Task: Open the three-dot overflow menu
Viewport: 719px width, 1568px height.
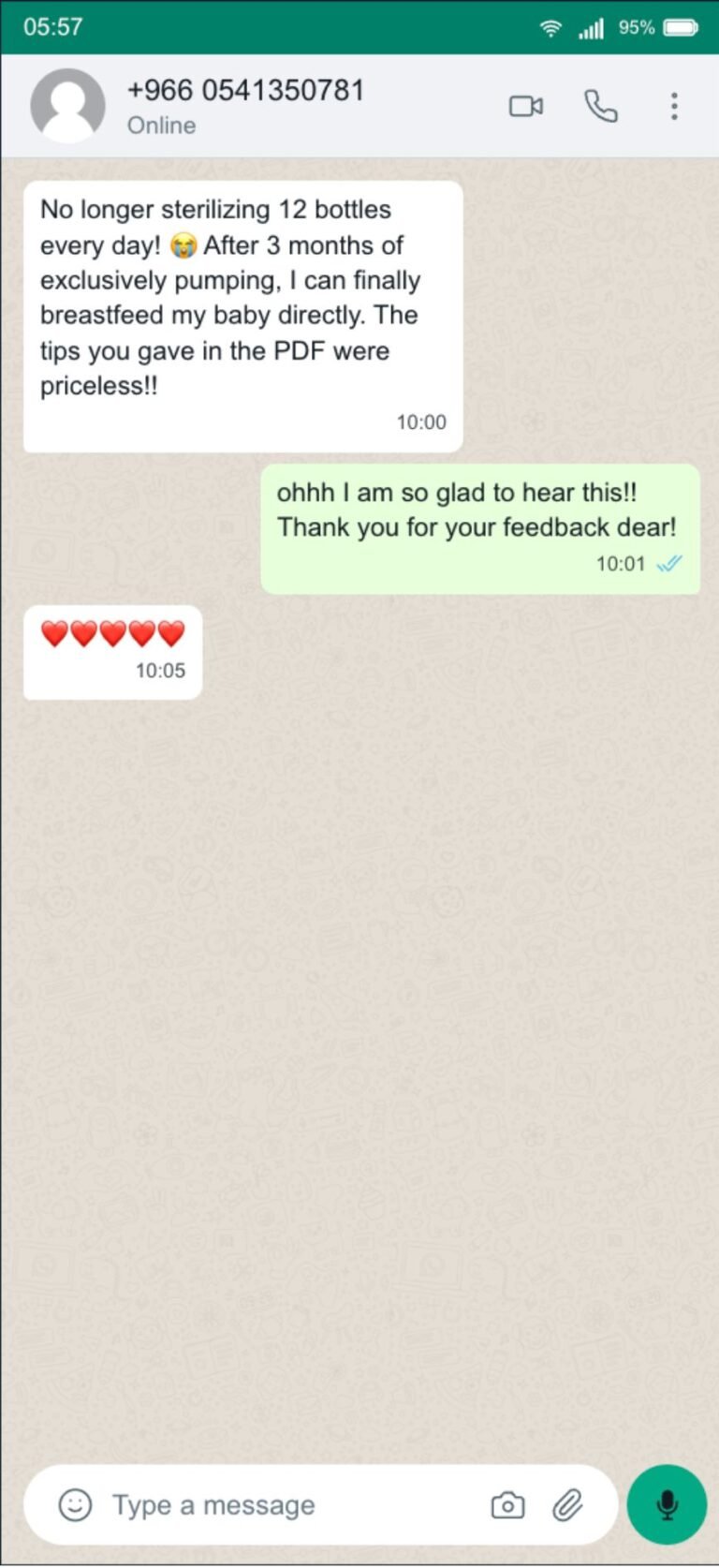Action: 674,106
